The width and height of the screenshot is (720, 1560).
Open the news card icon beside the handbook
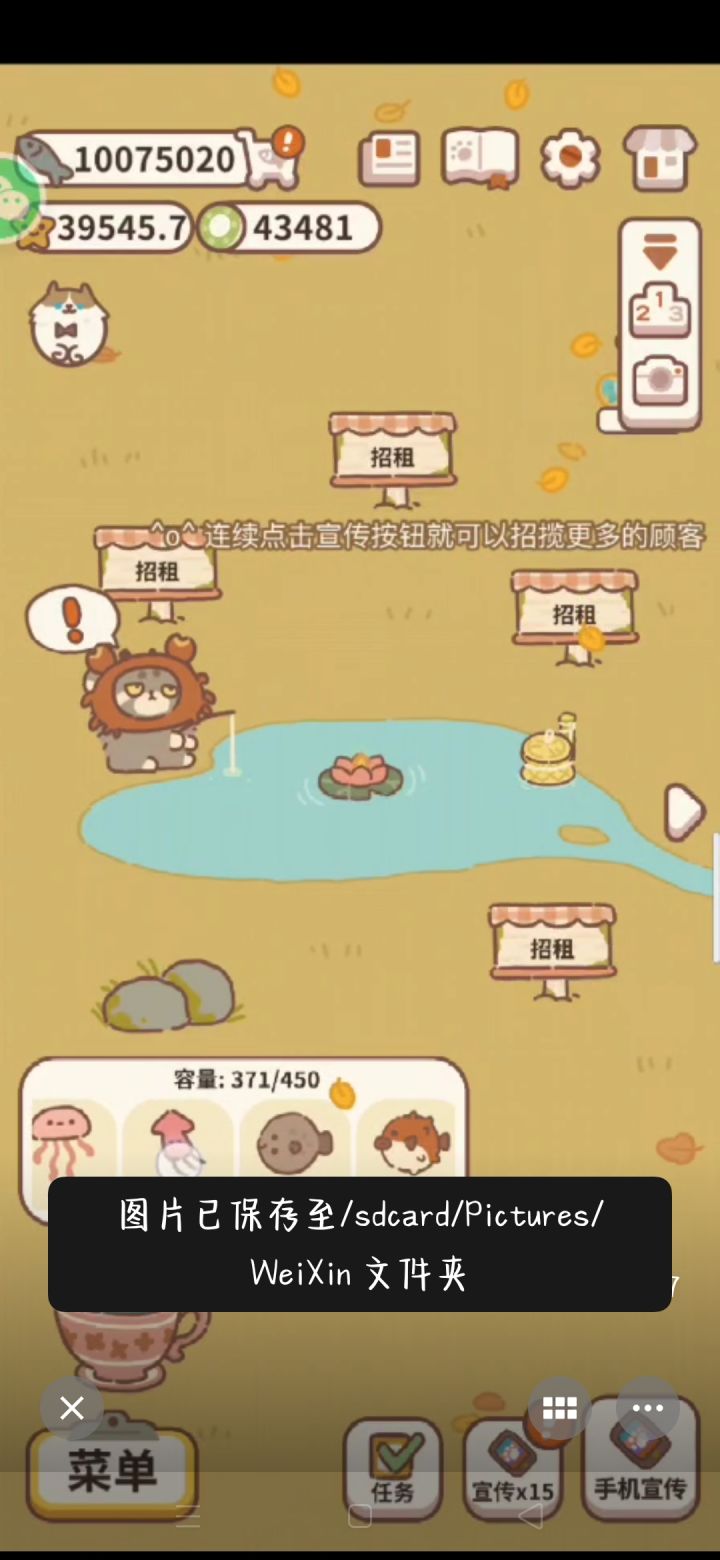coord(388,158)
